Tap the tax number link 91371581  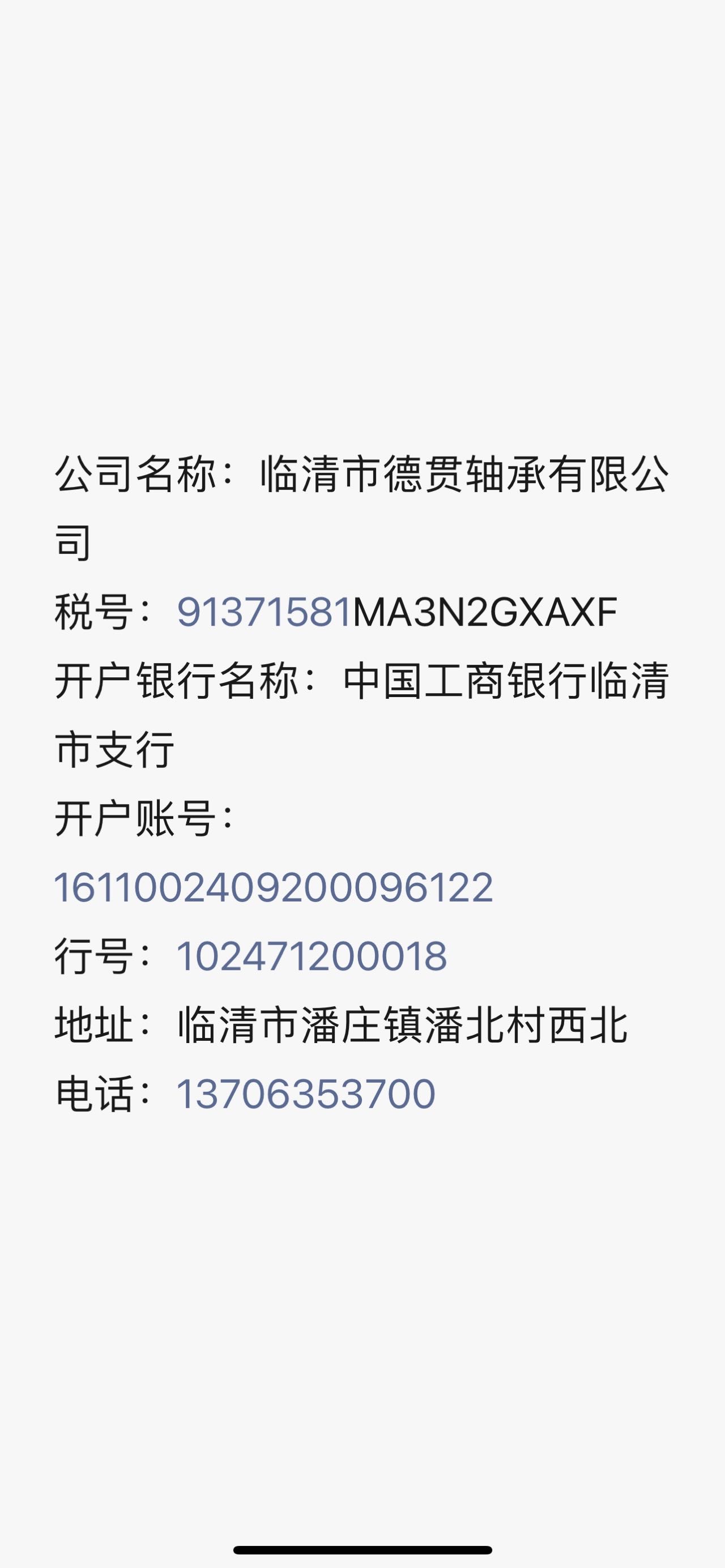tap(264, 612)
